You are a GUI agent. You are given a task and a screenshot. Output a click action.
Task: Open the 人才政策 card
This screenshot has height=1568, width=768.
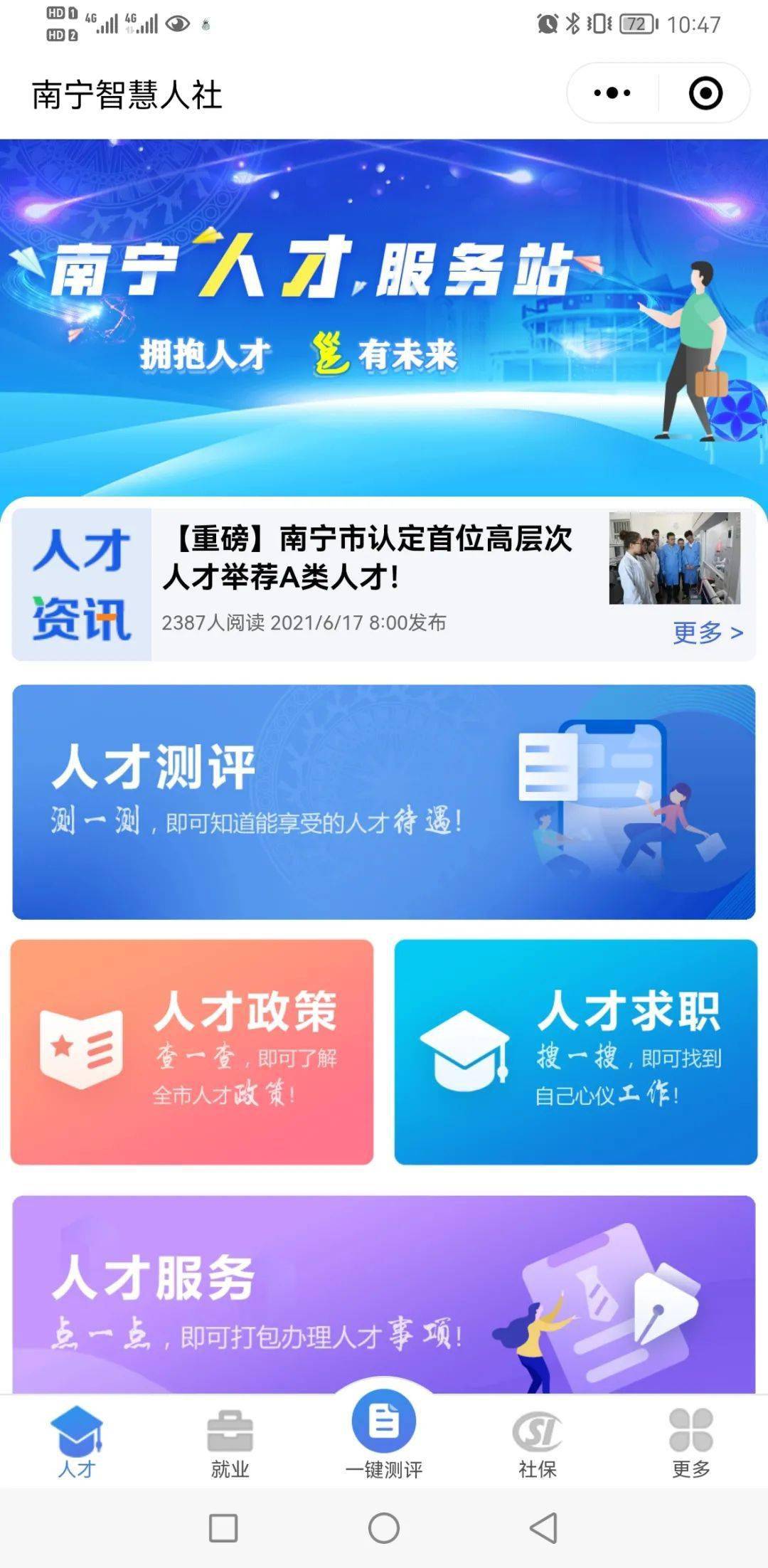[x=192, y=1051]
